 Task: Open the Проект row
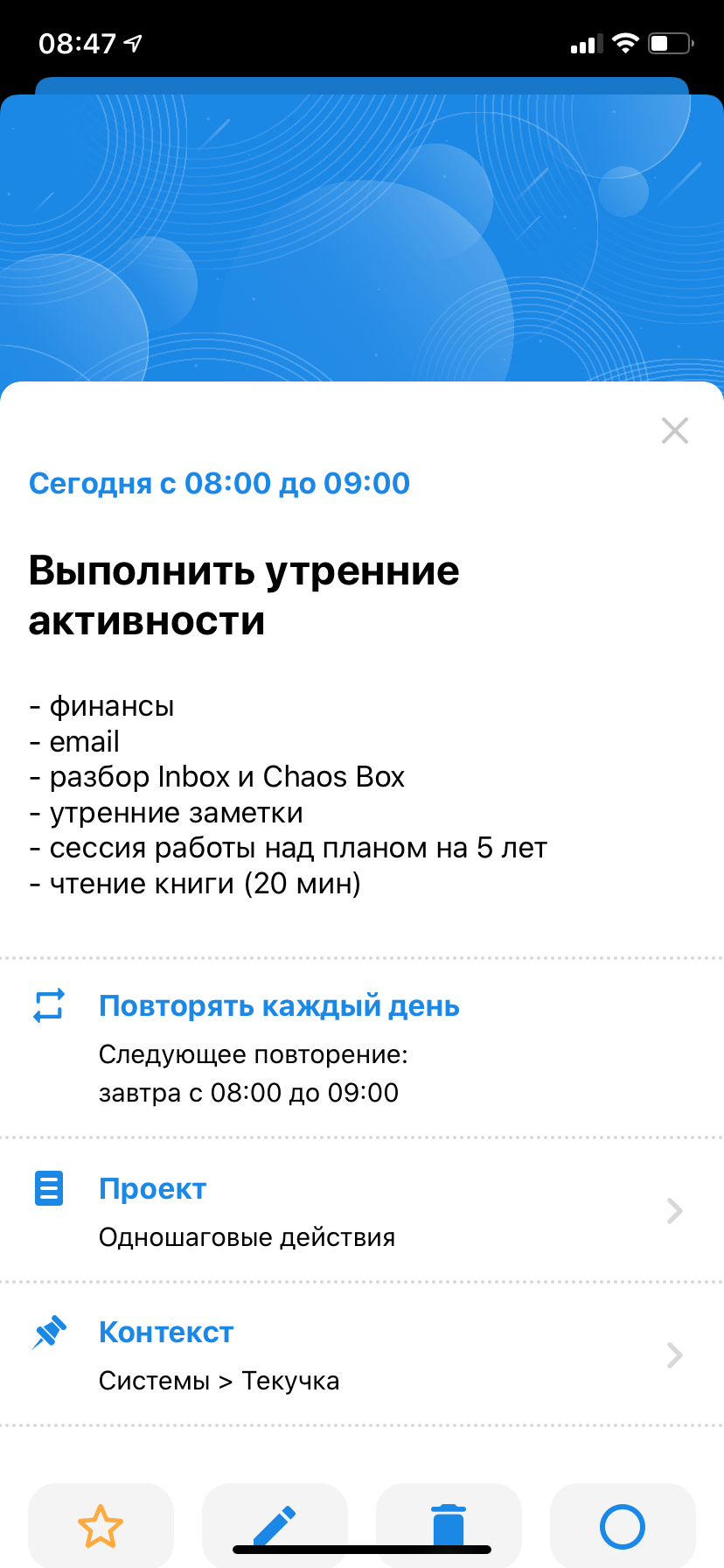[x=362, y=1211]
